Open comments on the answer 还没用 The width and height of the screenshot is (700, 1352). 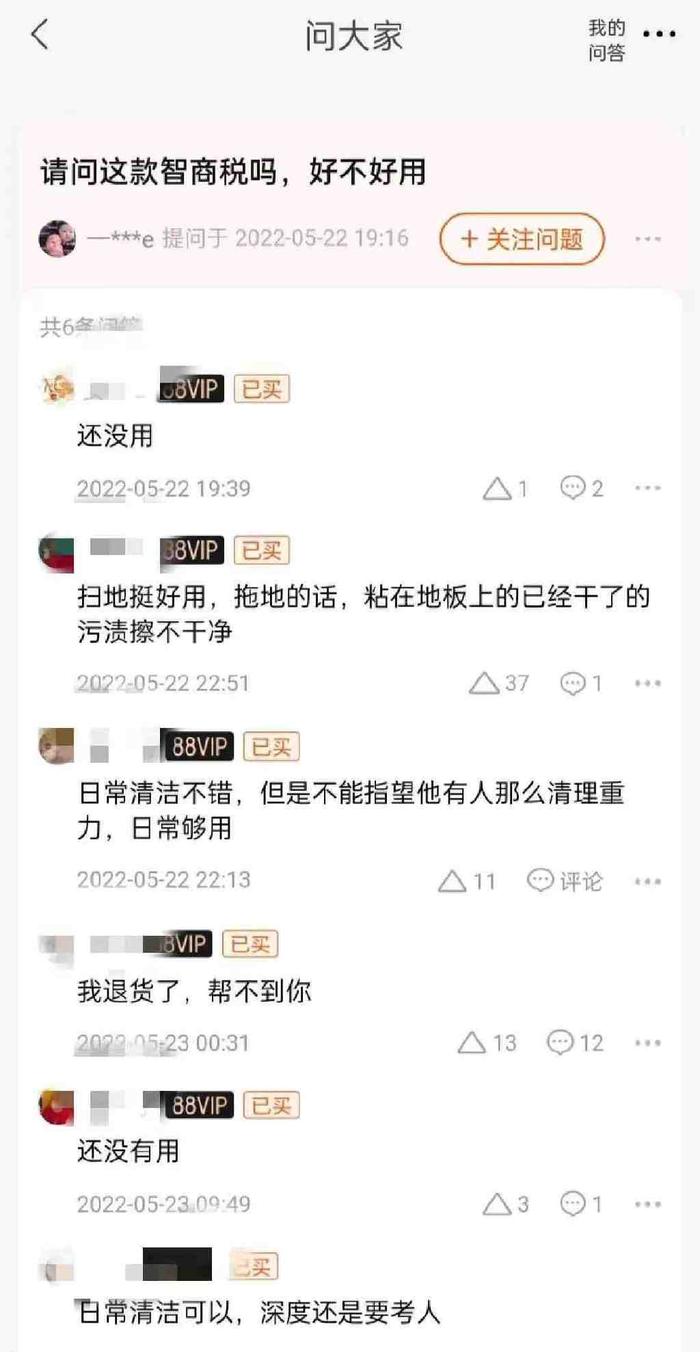[582, 488]
